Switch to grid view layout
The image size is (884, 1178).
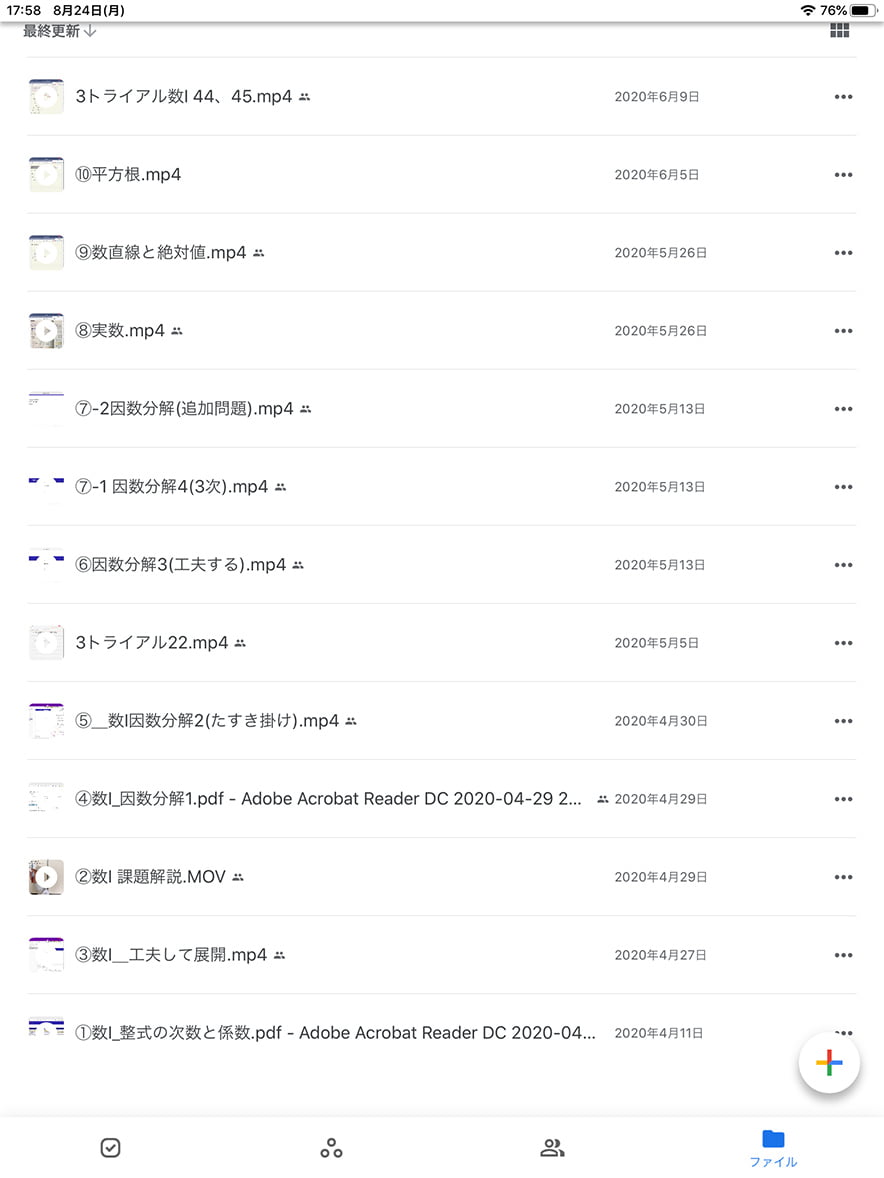[x=840, y=31]
